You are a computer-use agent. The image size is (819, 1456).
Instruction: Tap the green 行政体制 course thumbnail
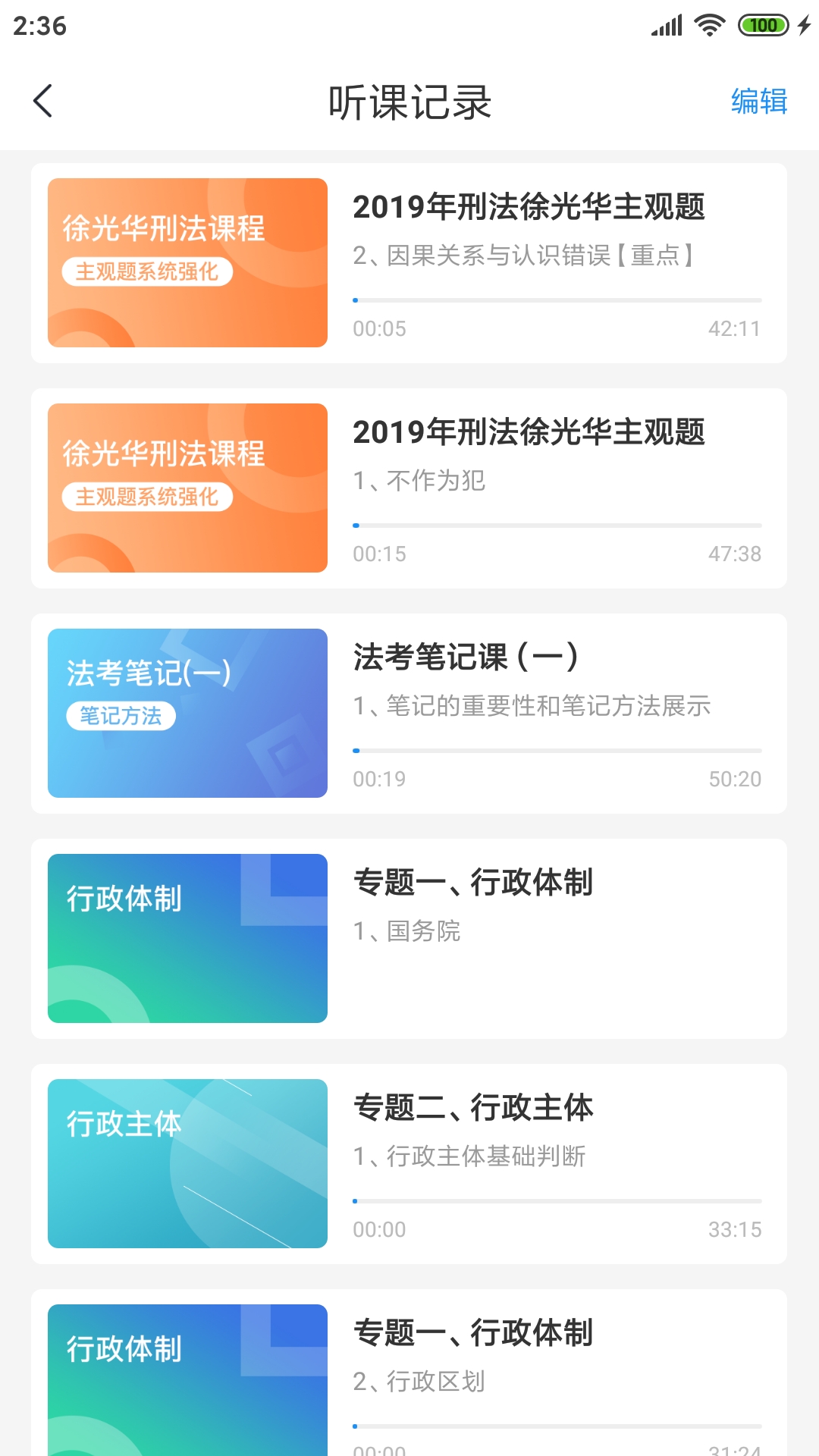coord(187,938)
